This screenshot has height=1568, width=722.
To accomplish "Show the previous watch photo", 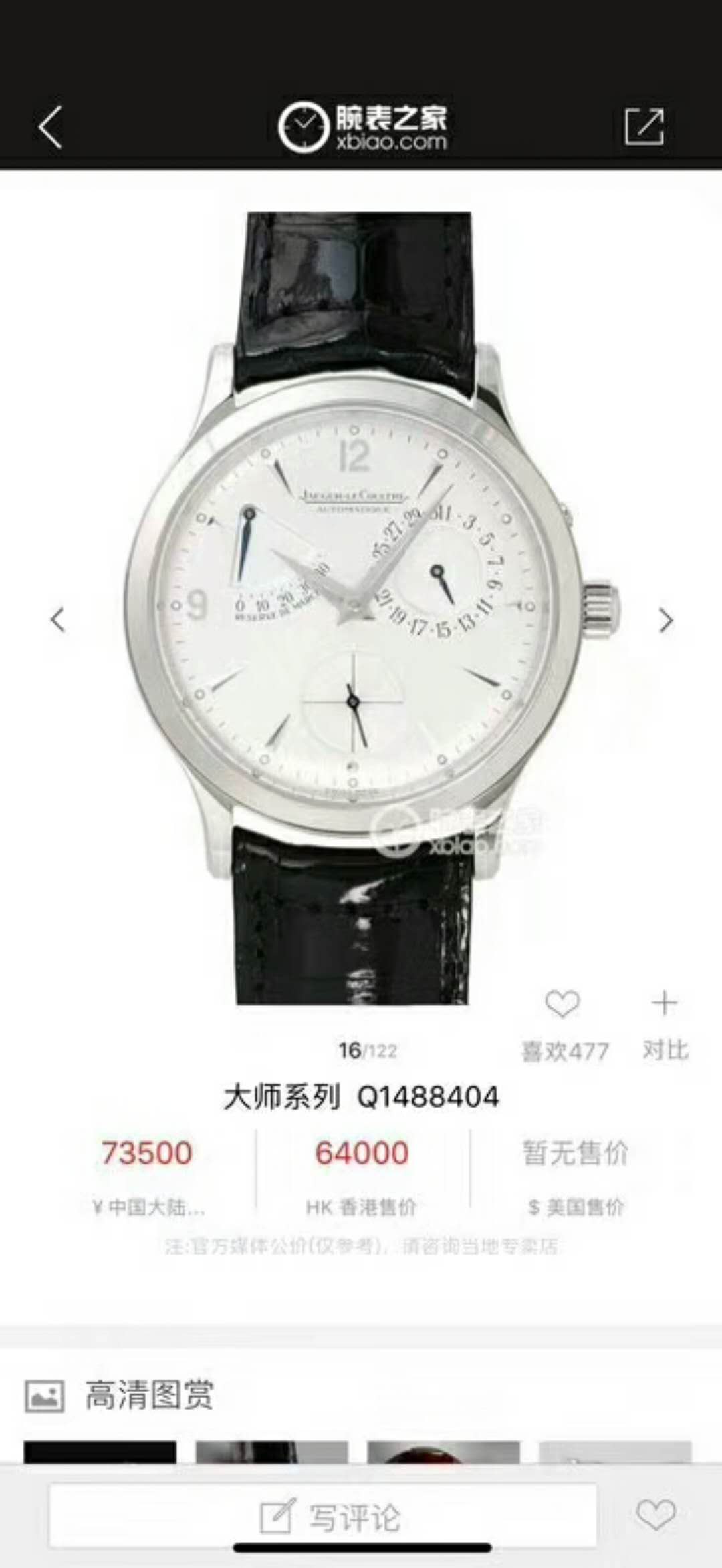I will 58,620.
